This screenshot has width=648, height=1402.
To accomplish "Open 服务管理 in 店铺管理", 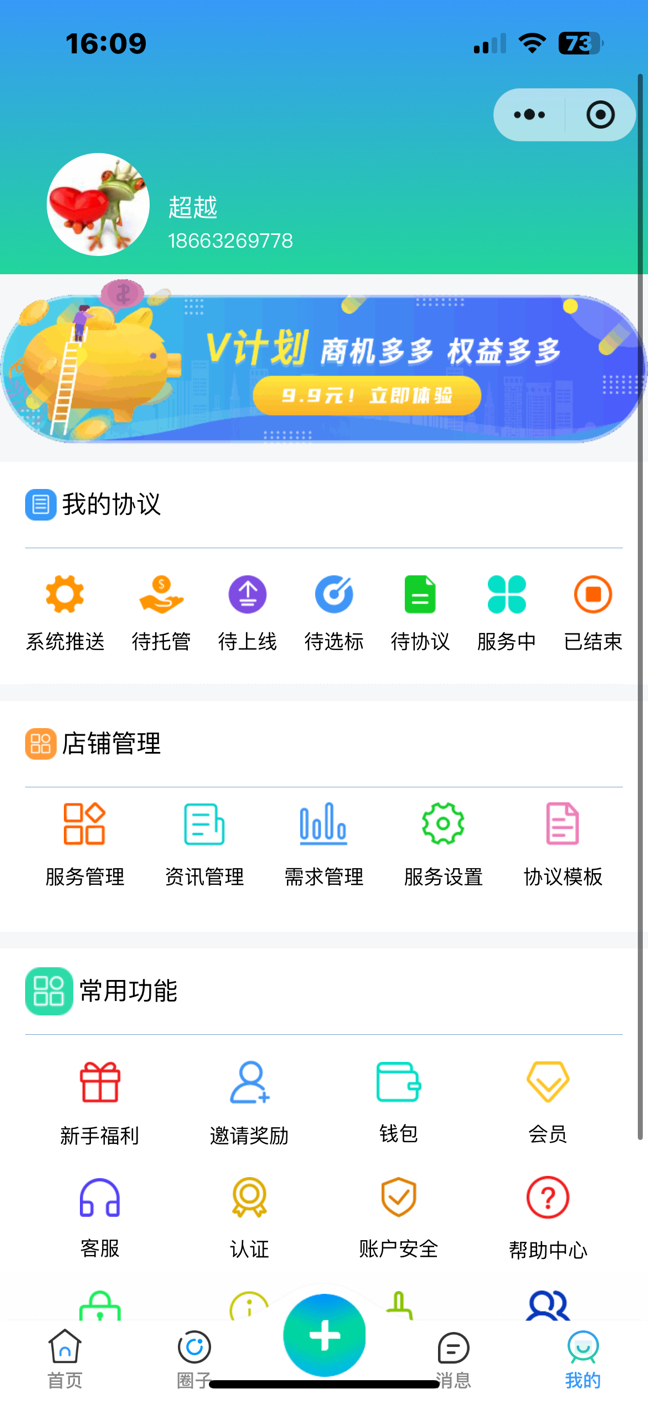I will tap(85, 844).
